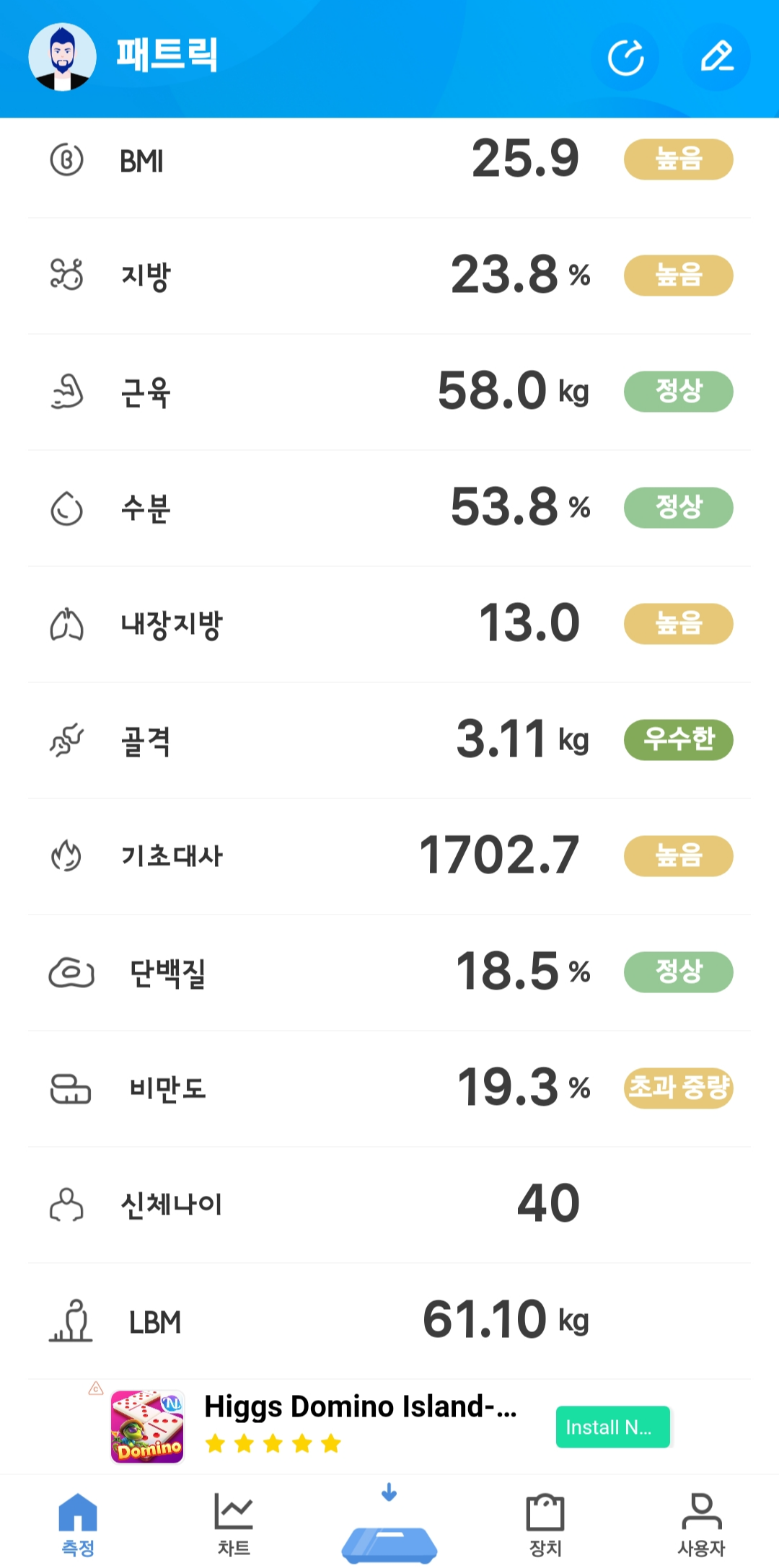Click the 패트릭 profile avatar
The height and width of the screenshot is (1568, 779).
(x=63, y=58)
